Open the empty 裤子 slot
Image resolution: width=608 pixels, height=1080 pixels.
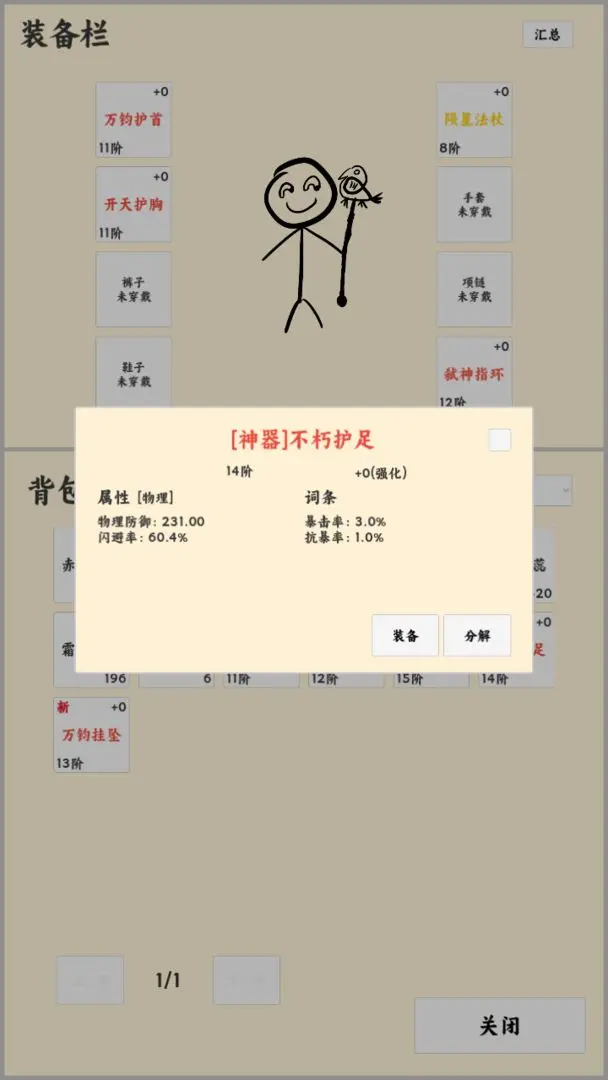pyautogui.click(x=133, y=289)
